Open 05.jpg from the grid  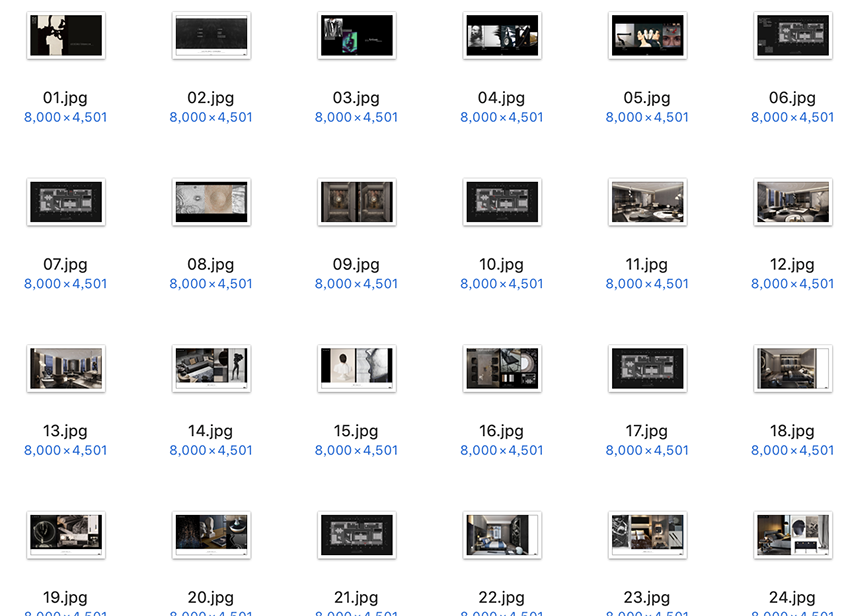(x=647, y=36)
